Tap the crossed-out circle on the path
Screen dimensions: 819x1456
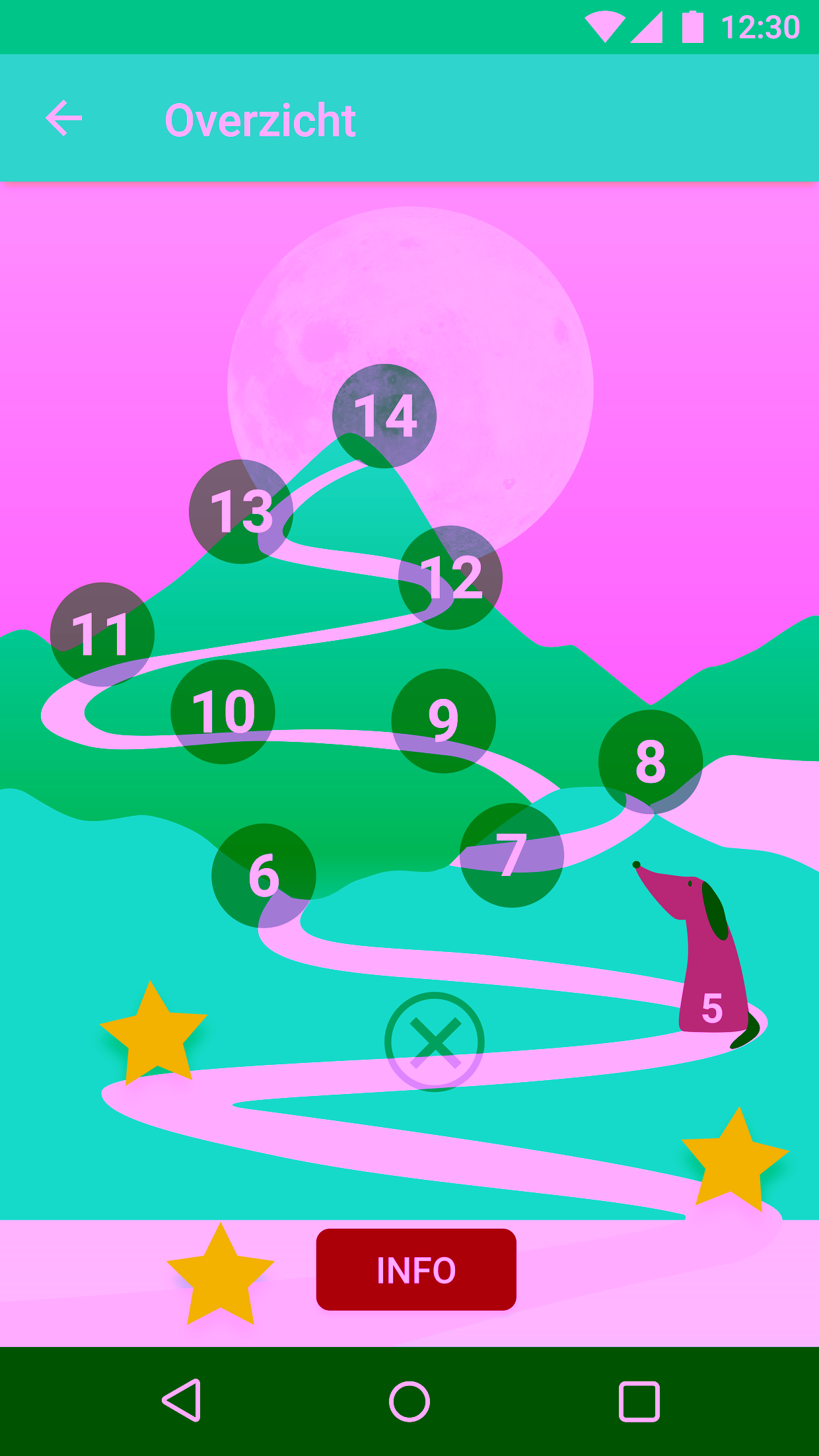435,1042
